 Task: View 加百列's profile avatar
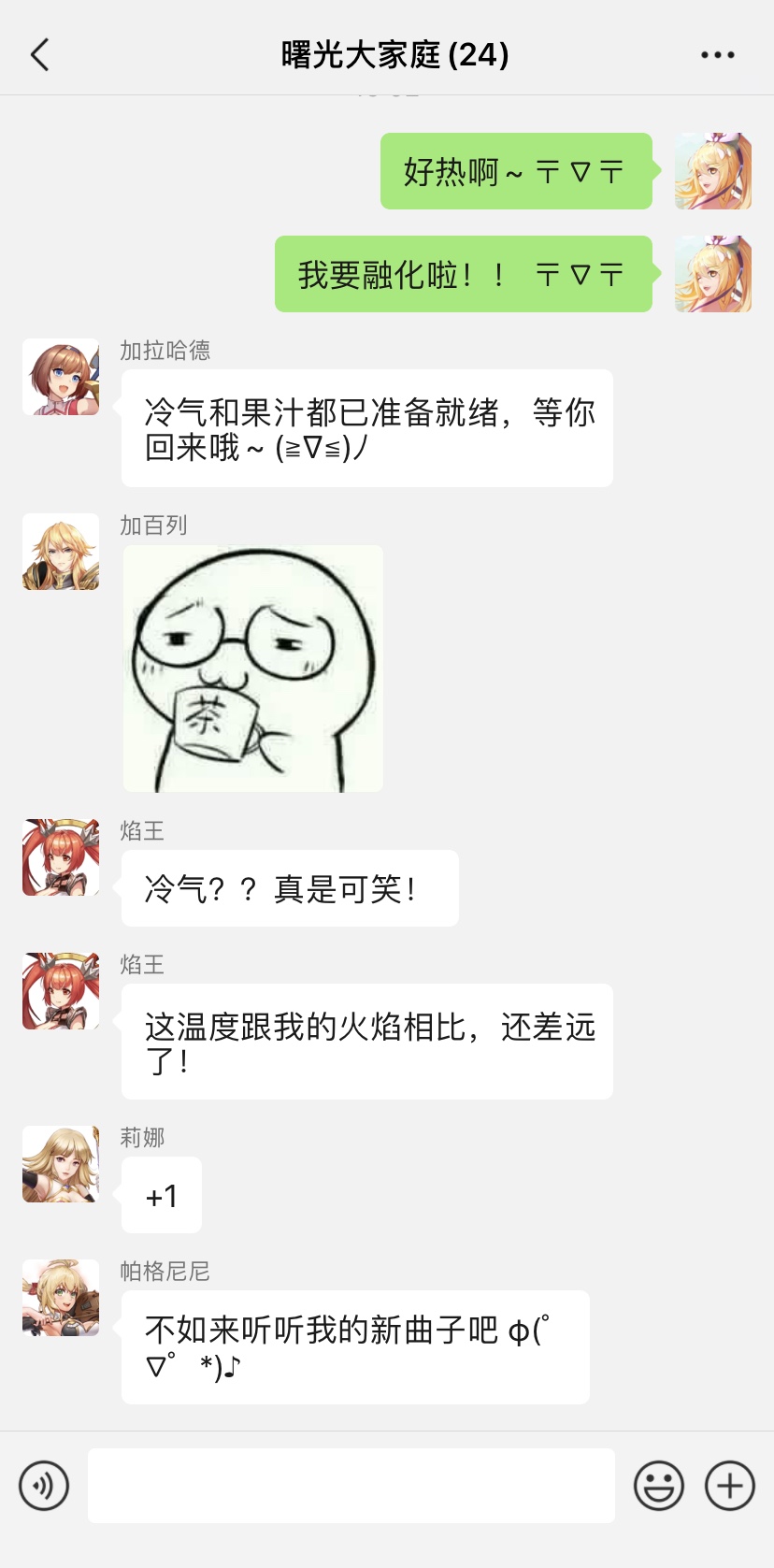click(x=61, y=552)
